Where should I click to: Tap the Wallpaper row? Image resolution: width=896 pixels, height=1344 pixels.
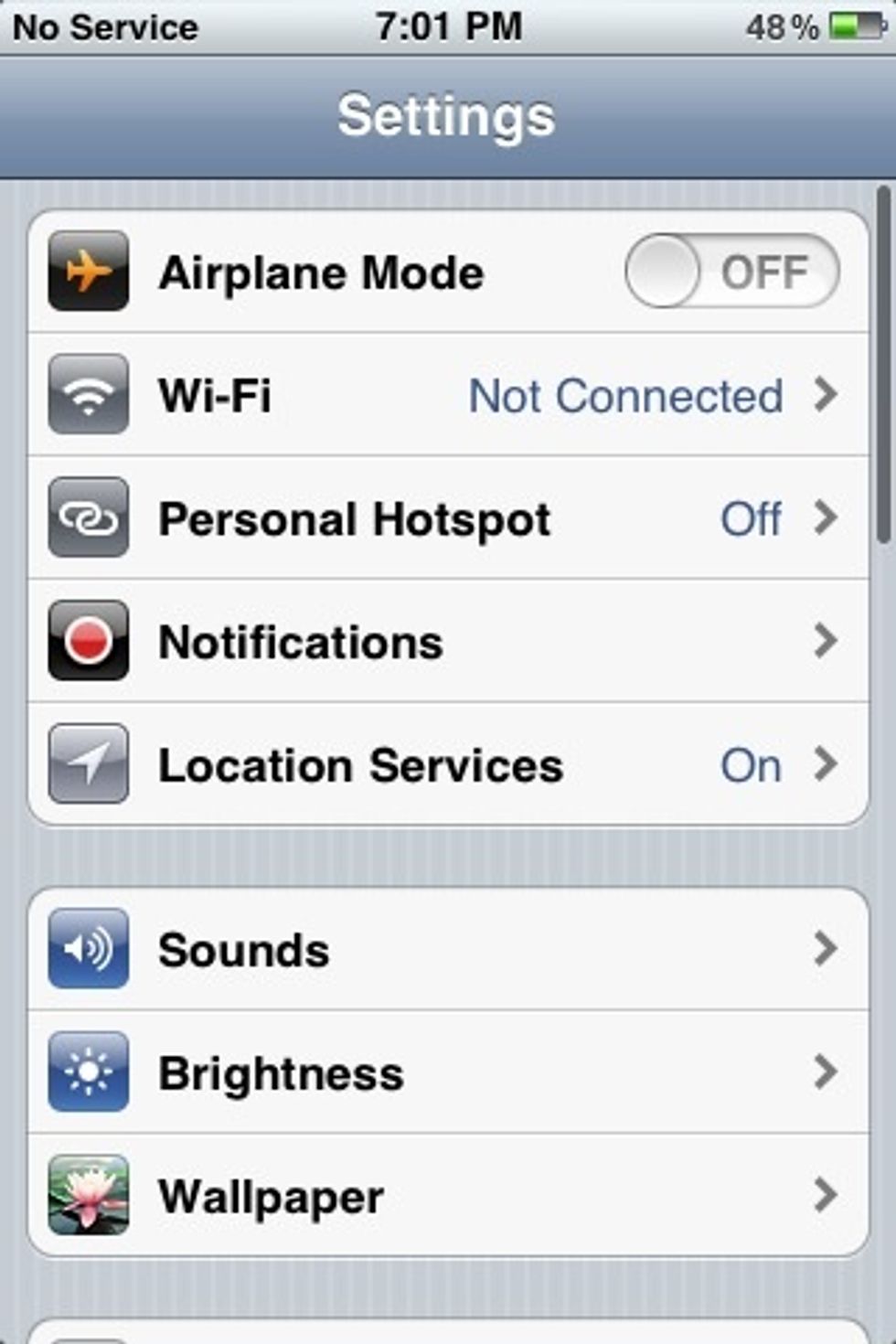[448, 1196]
